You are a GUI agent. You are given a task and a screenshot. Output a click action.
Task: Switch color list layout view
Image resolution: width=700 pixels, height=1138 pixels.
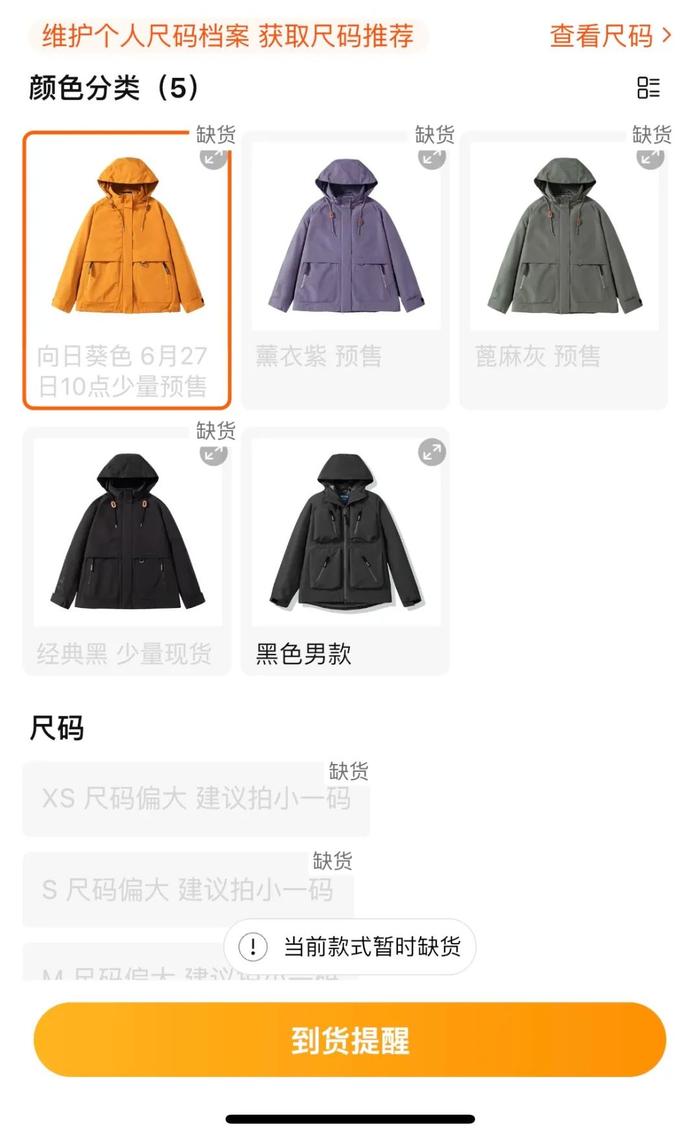pos(648,88)
